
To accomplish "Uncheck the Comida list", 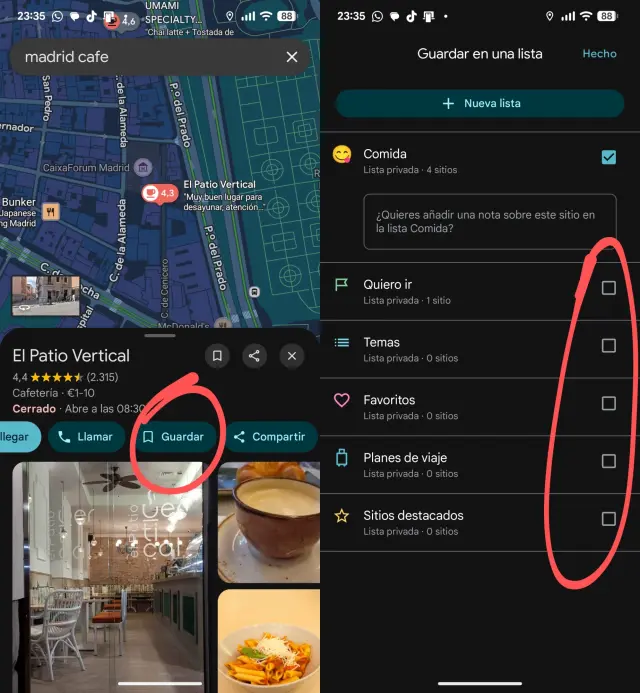I will 608,157.
